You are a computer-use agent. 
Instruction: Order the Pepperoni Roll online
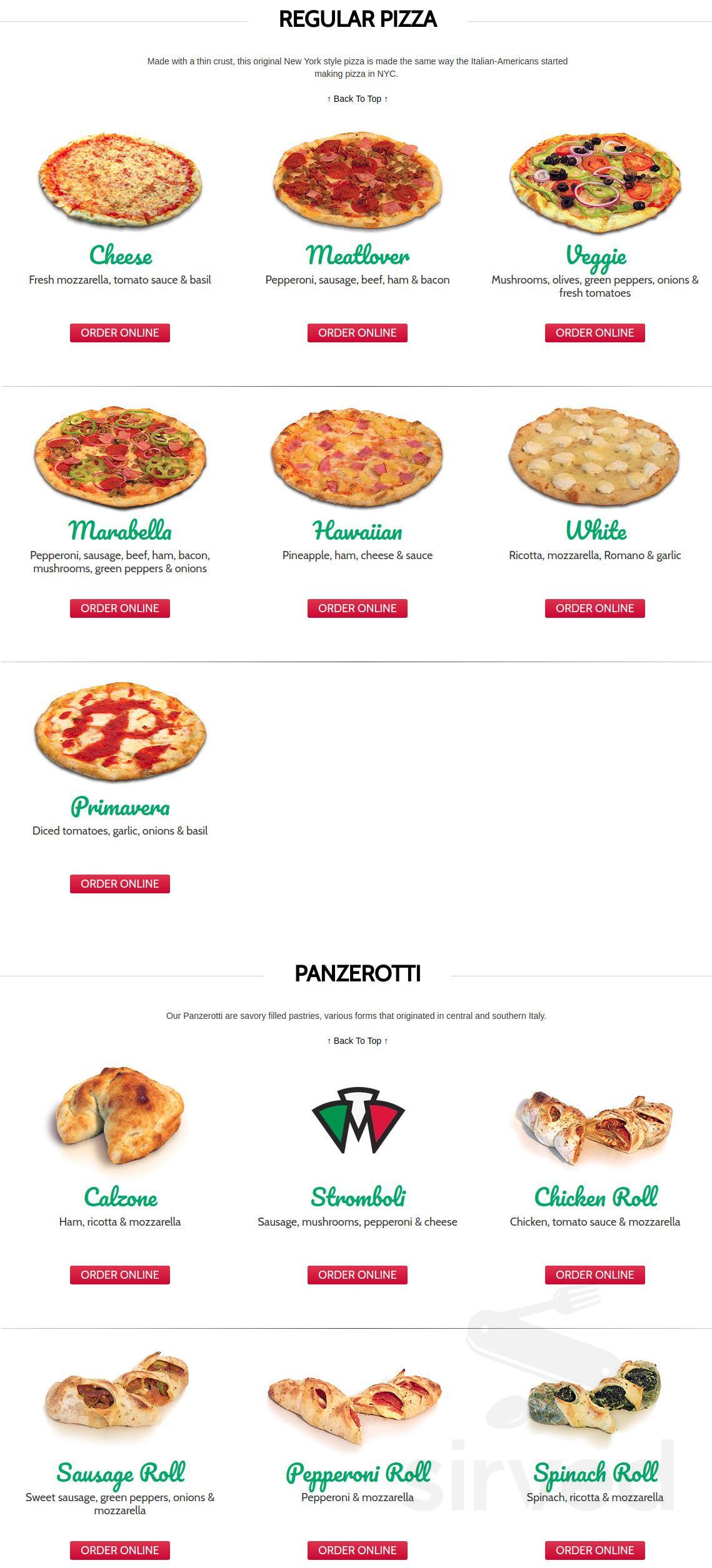point(356,1551)
